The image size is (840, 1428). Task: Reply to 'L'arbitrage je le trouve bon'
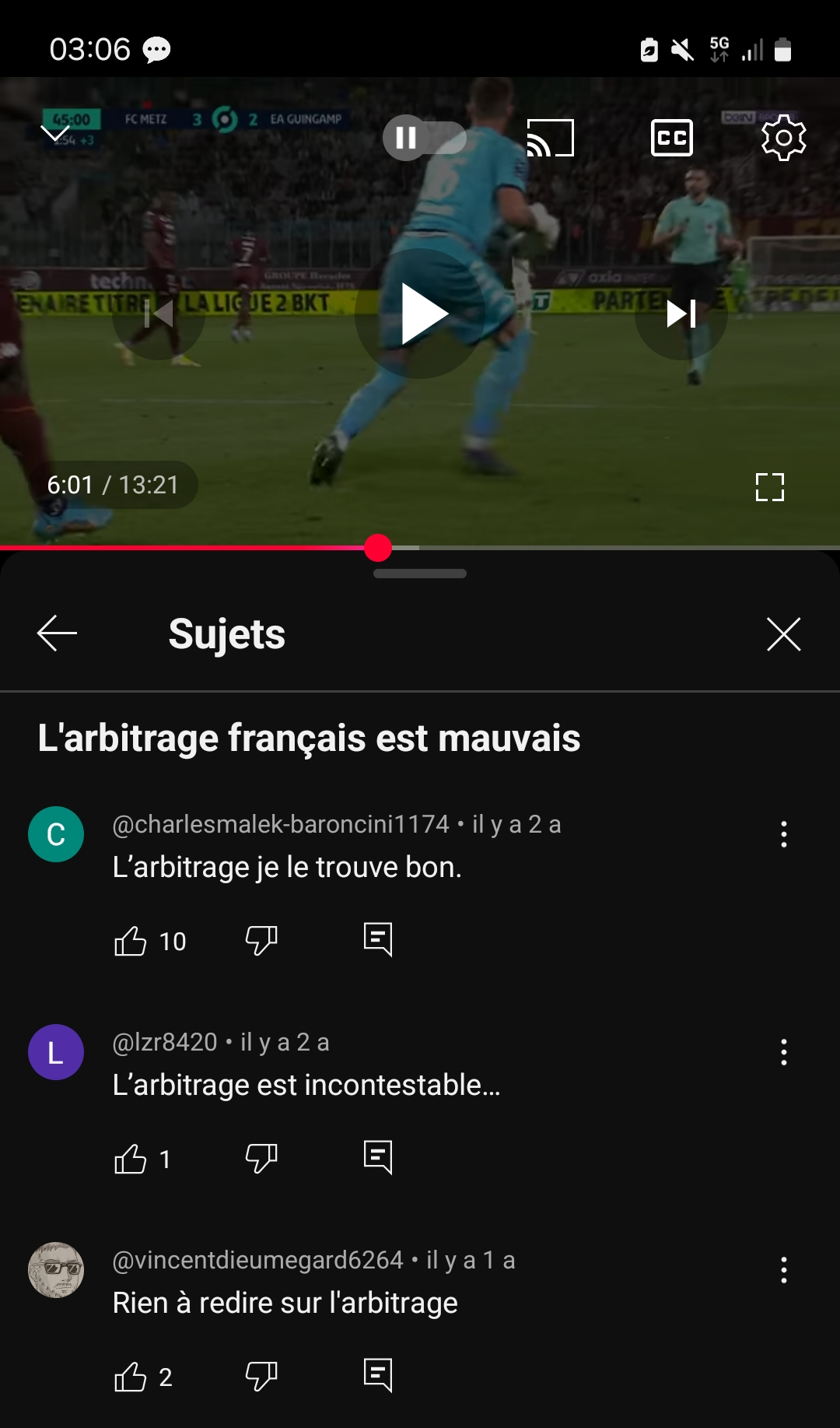[378, 940]
